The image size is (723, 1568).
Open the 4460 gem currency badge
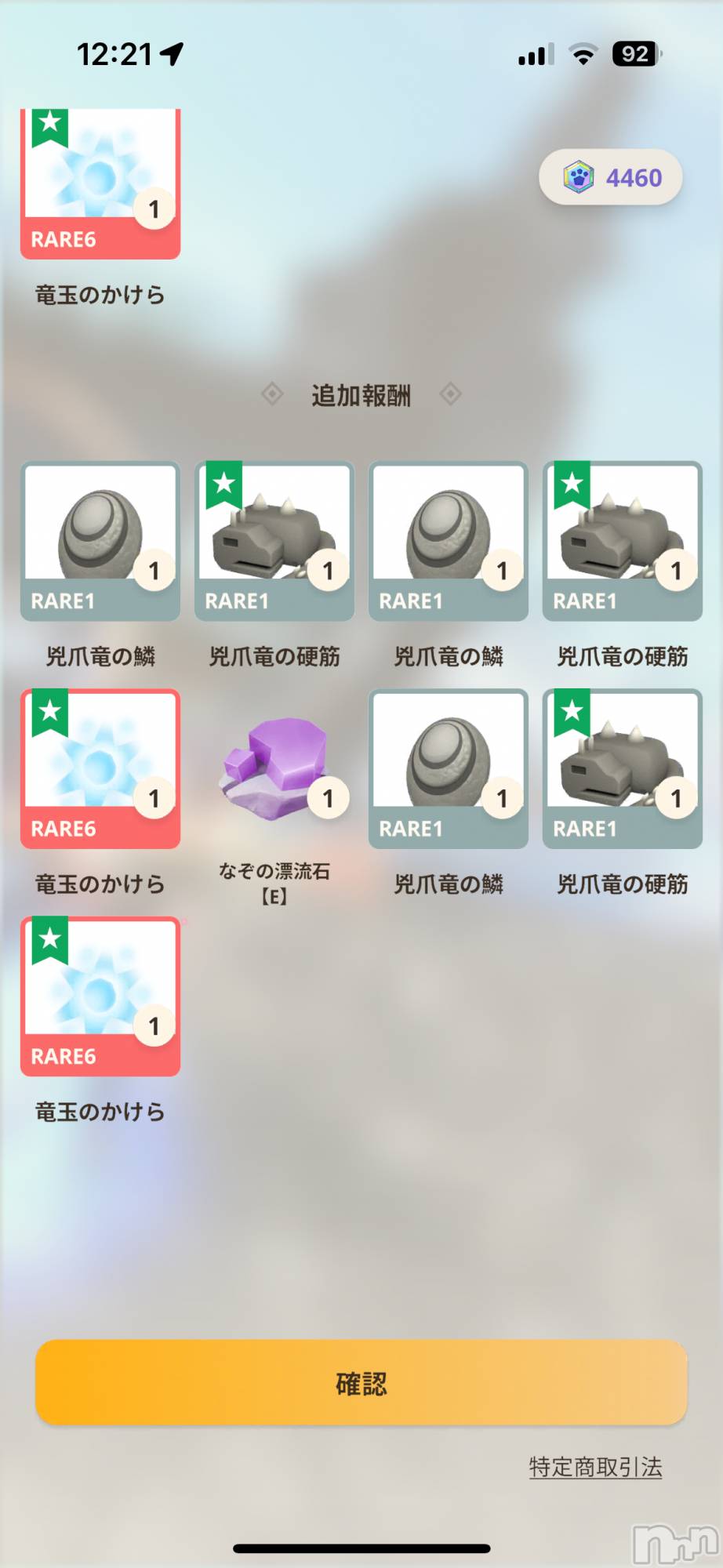(610, 178)
